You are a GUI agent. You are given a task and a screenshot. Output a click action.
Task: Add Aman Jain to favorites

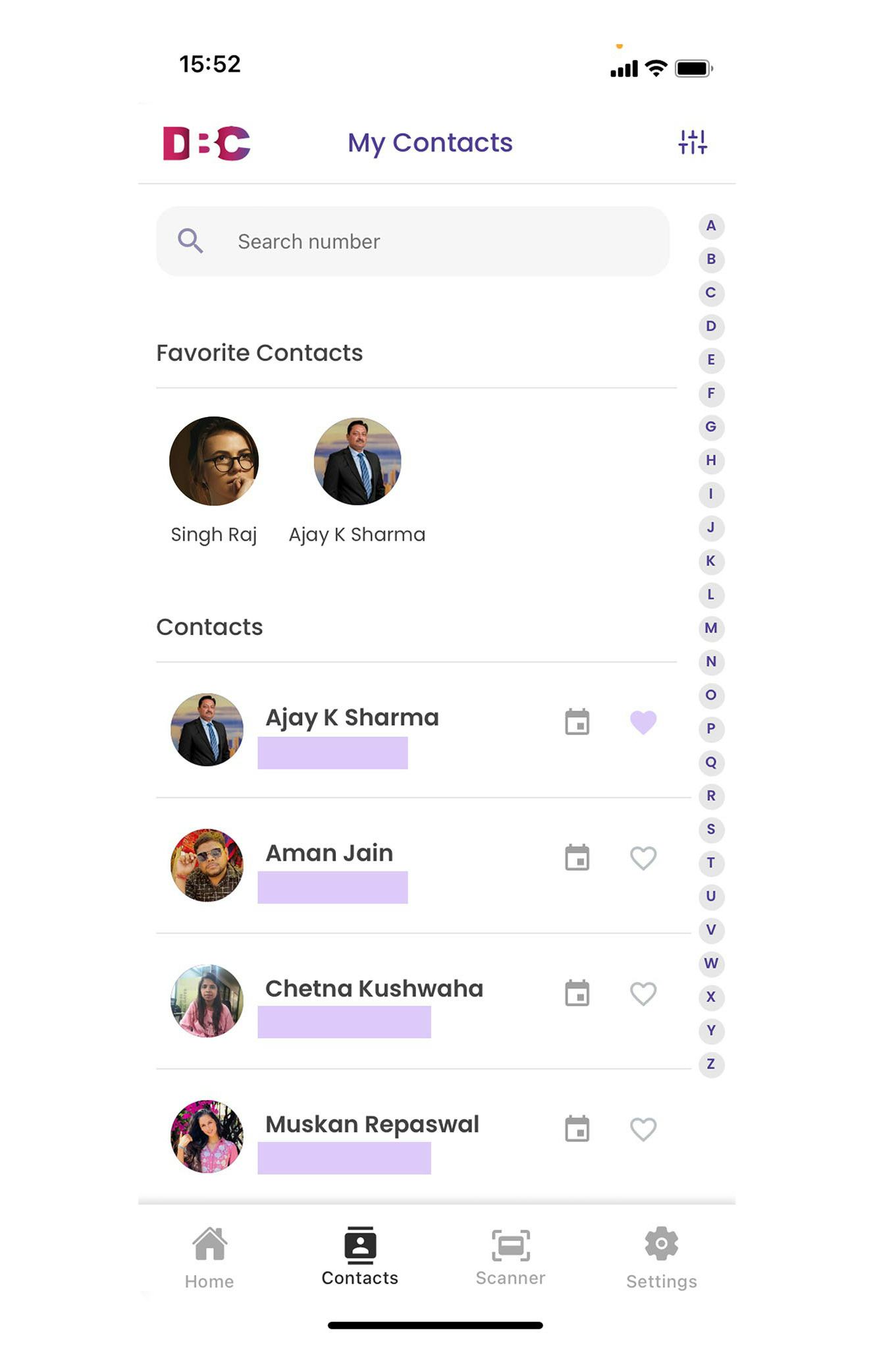coord(643,858)
